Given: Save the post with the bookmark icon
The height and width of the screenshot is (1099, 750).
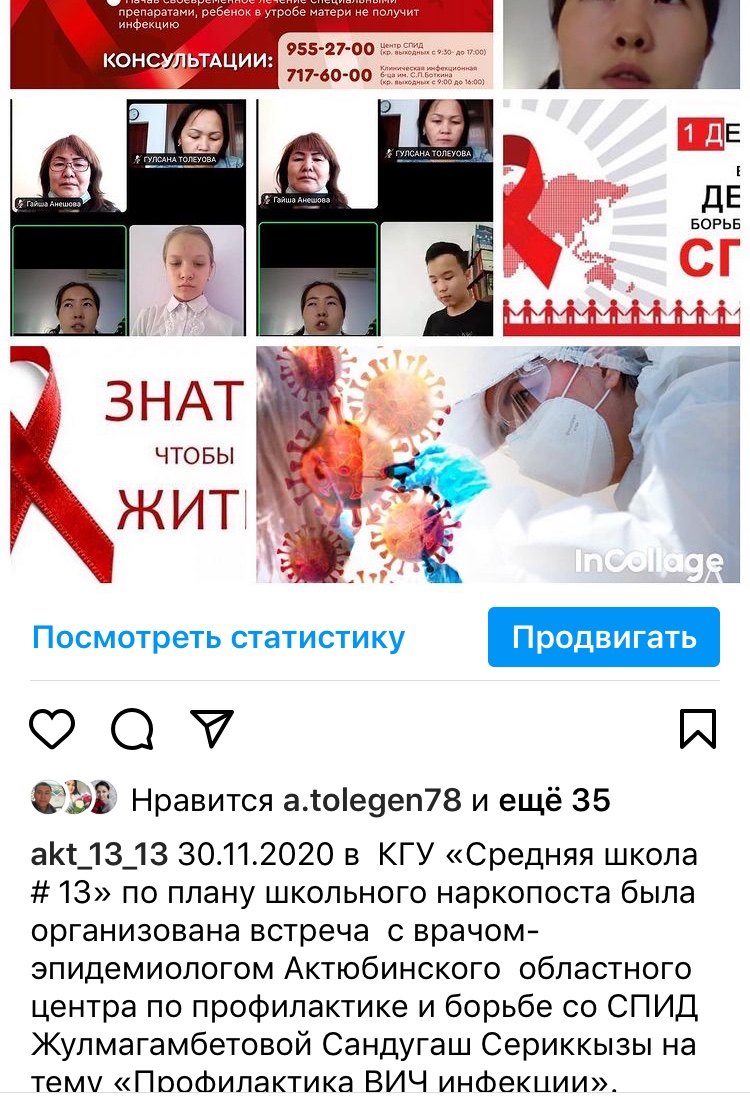Looking at the screenshot, I should pyautogui.click(x=698, y=728).
